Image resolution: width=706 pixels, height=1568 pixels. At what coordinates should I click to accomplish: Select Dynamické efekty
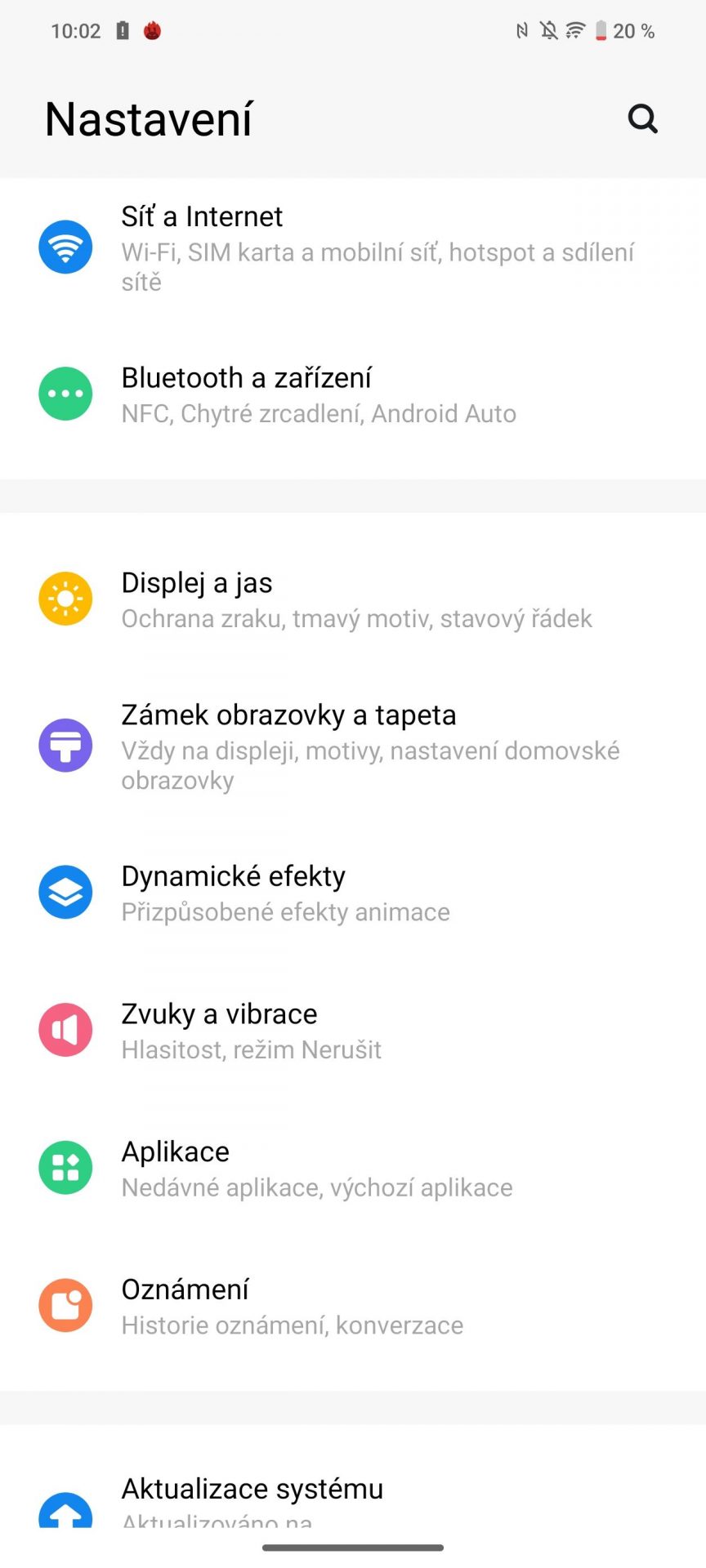[353, 893]
